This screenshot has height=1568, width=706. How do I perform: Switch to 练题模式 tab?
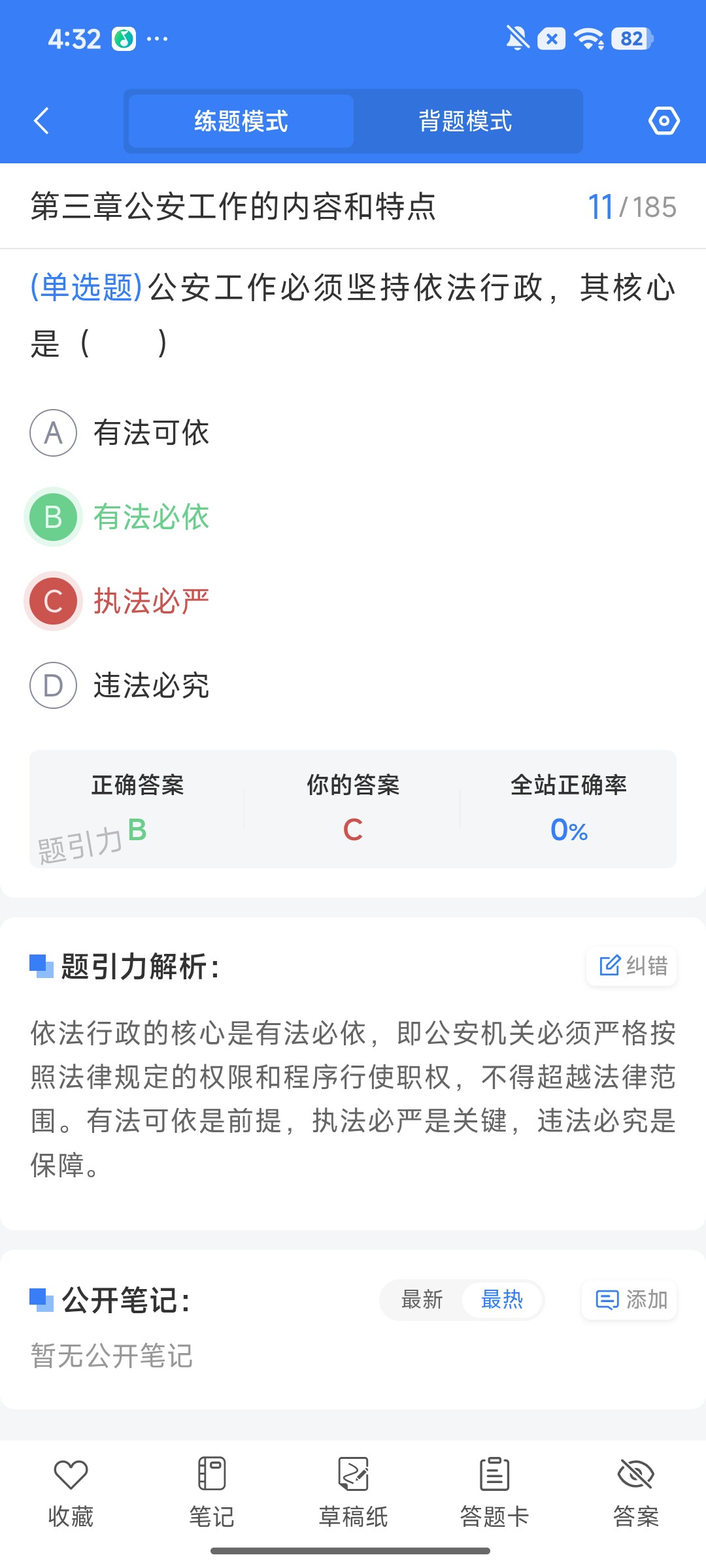[x=241, y=121]
